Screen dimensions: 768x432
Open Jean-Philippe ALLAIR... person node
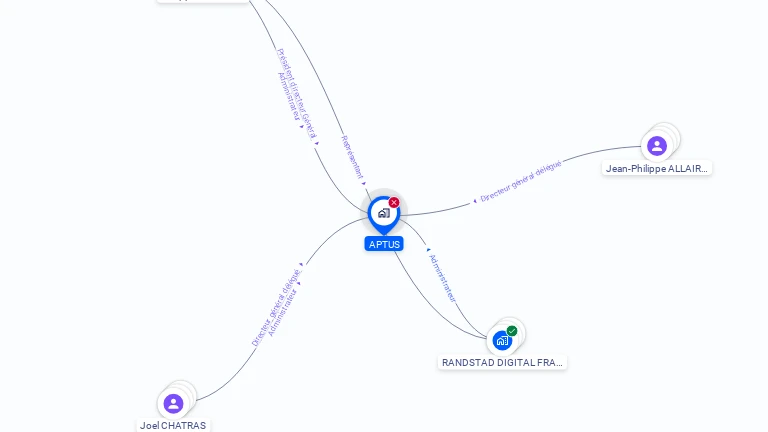tap(657, 146)
